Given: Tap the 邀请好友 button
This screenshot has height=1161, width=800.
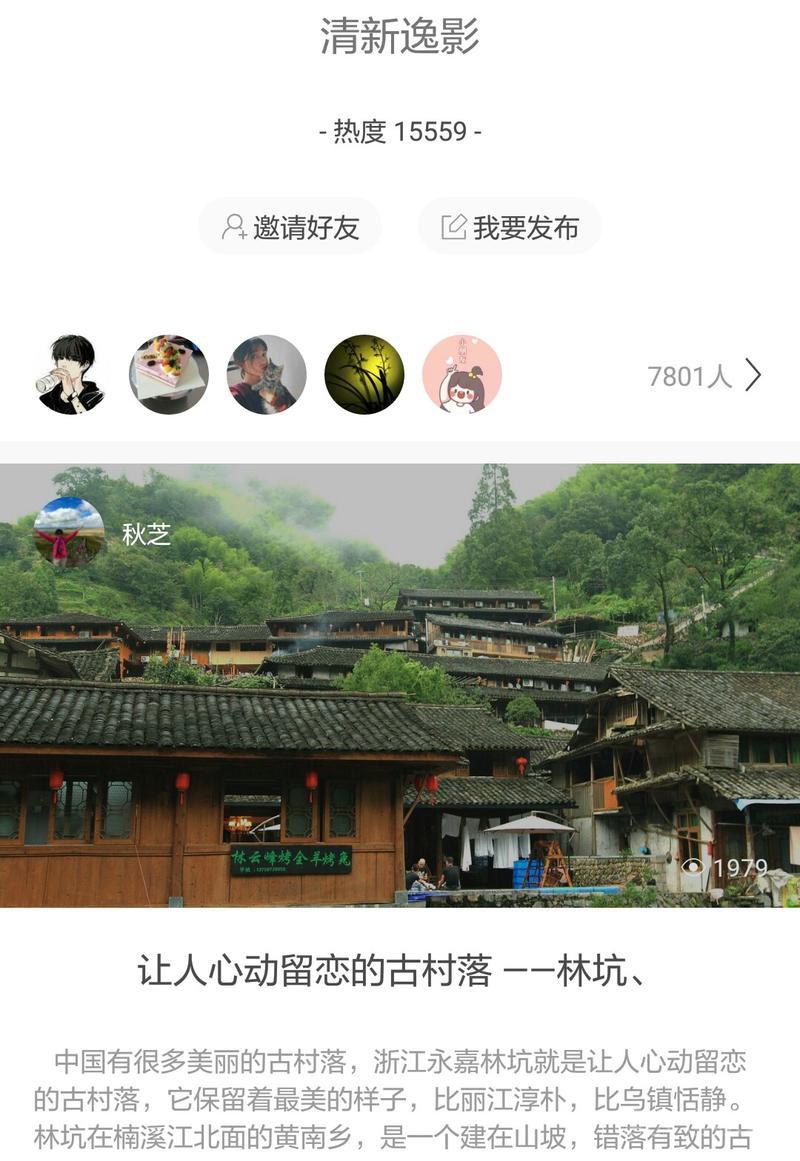Looking at the screenshot, I should (x=290, y=227).
